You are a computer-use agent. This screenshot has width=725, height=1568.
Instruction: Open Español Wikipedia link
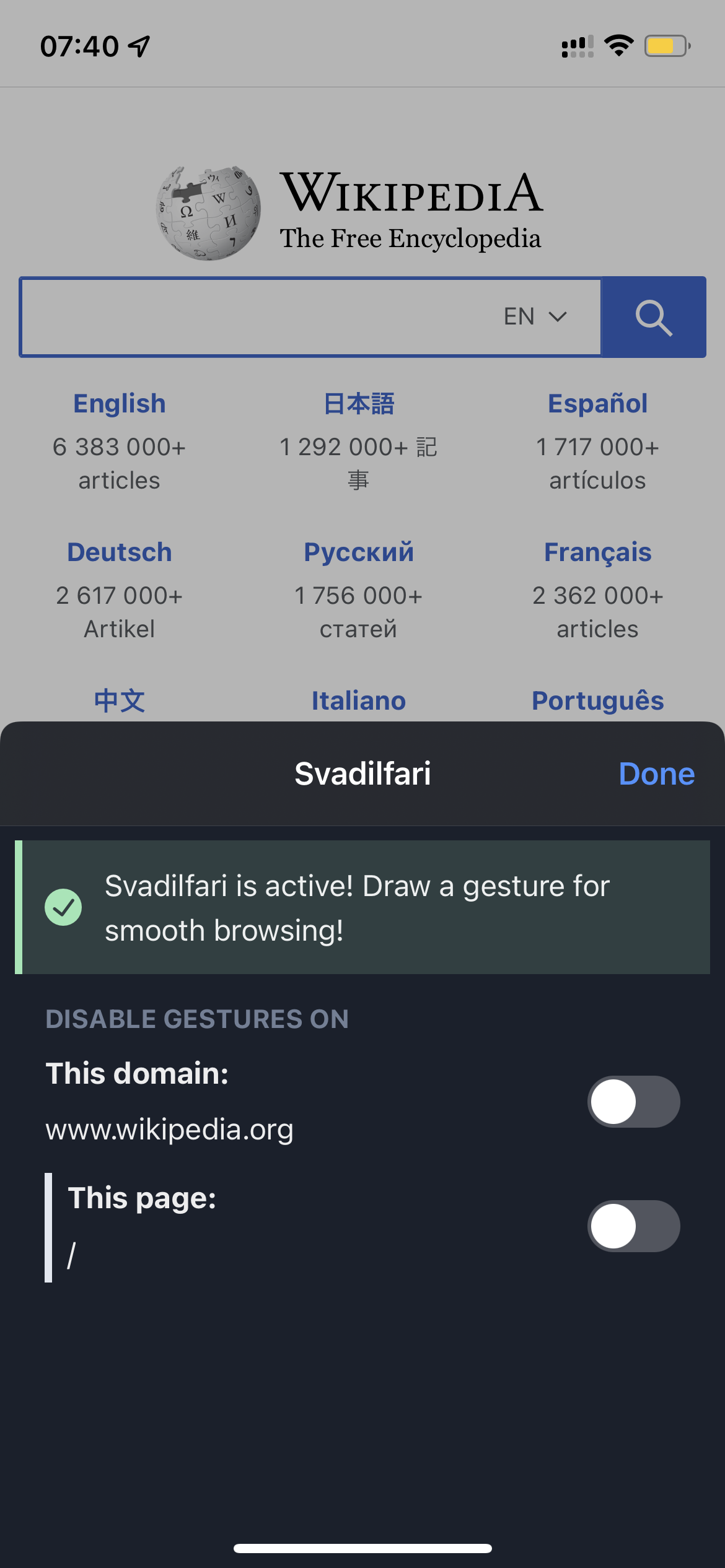597,404
